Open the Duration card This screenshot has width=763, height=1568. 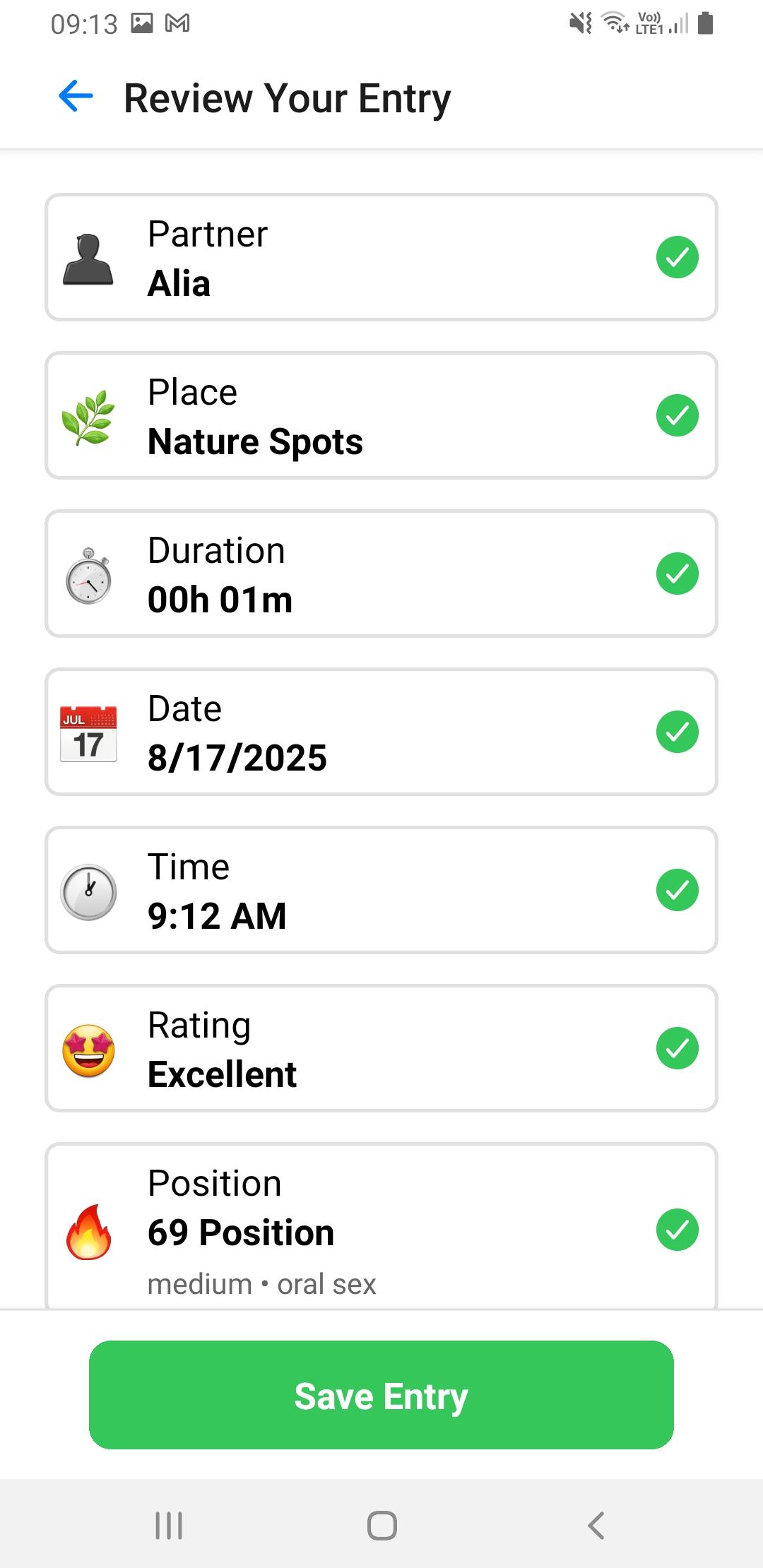click(381, 574)
